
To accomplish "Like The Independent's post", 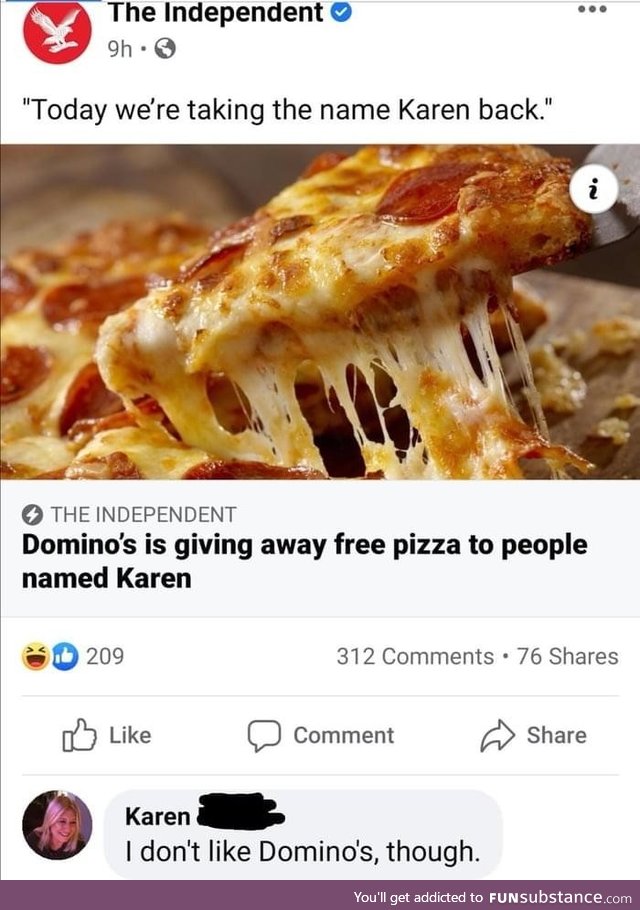I will click(x=107, y=735).
